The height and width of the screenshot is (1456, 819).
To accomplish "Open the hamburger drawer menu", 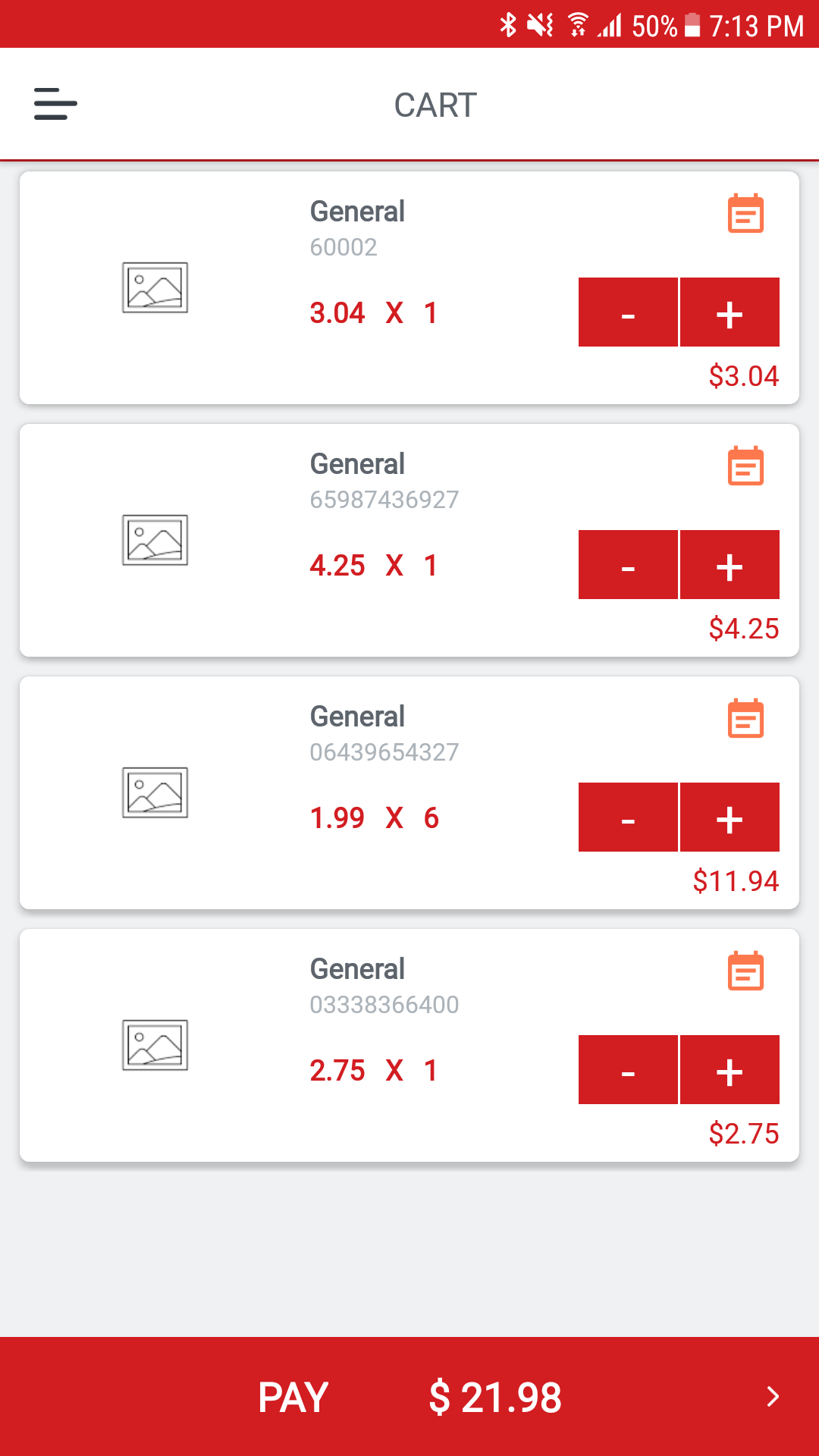I will pyautogui.click(x=55, y=104).
